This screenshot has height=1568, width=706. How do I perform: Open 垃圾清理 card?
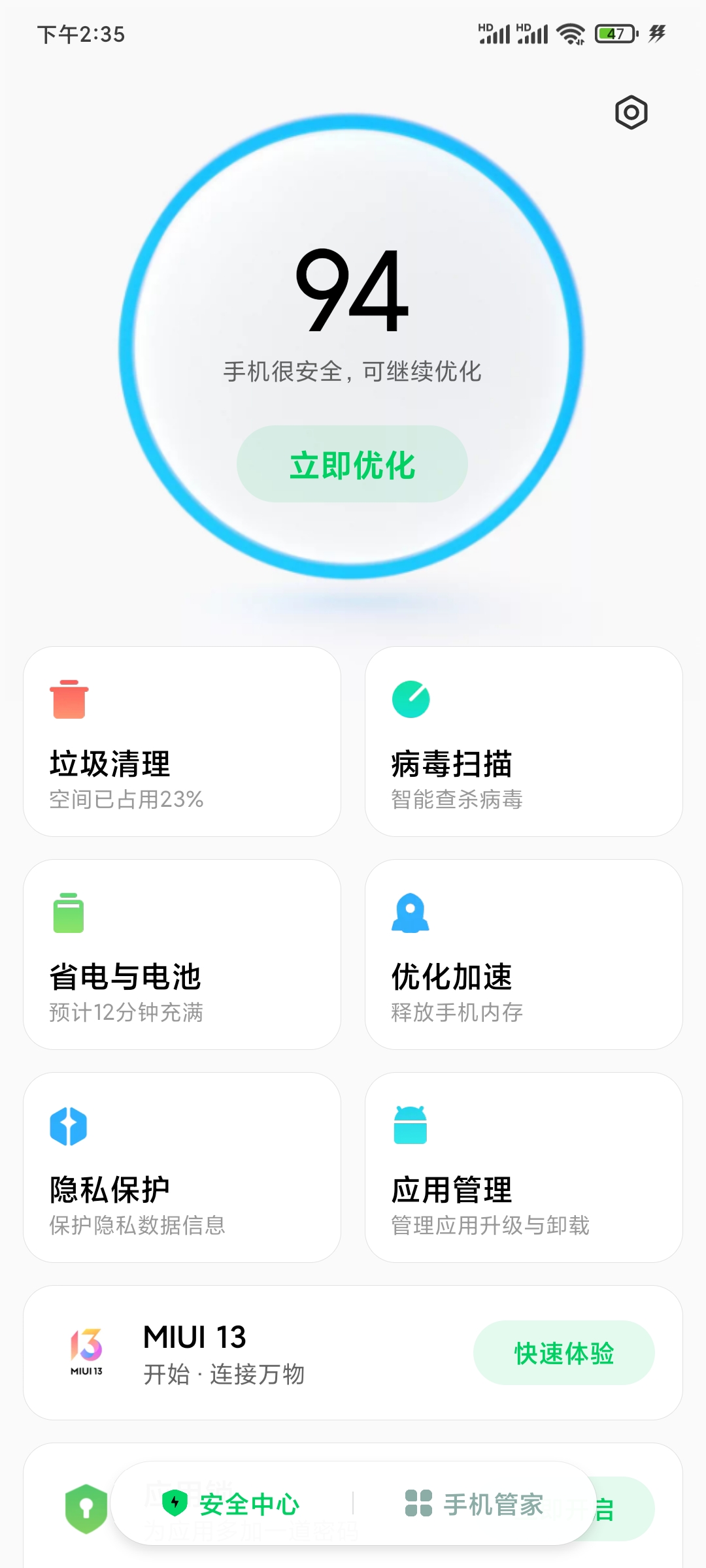point(182,742)
